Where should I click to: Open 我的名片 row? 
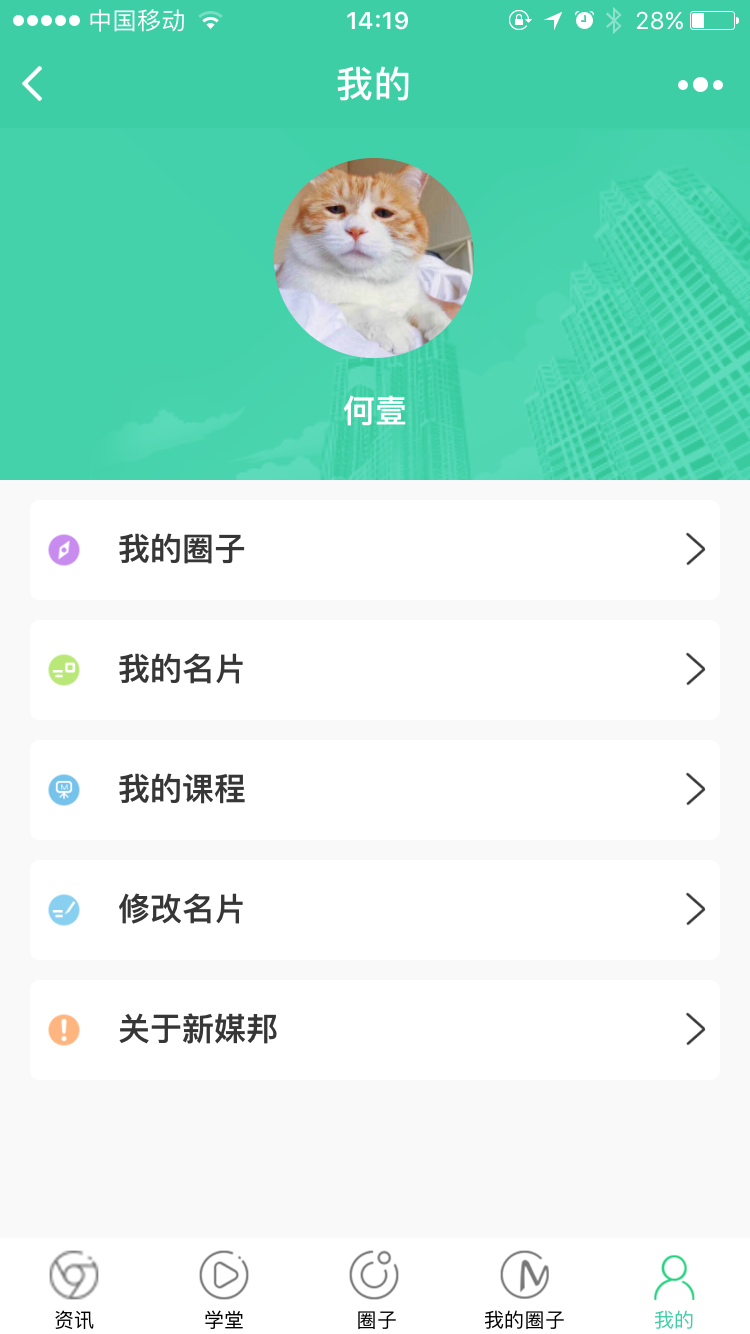[x=374, y=670]
